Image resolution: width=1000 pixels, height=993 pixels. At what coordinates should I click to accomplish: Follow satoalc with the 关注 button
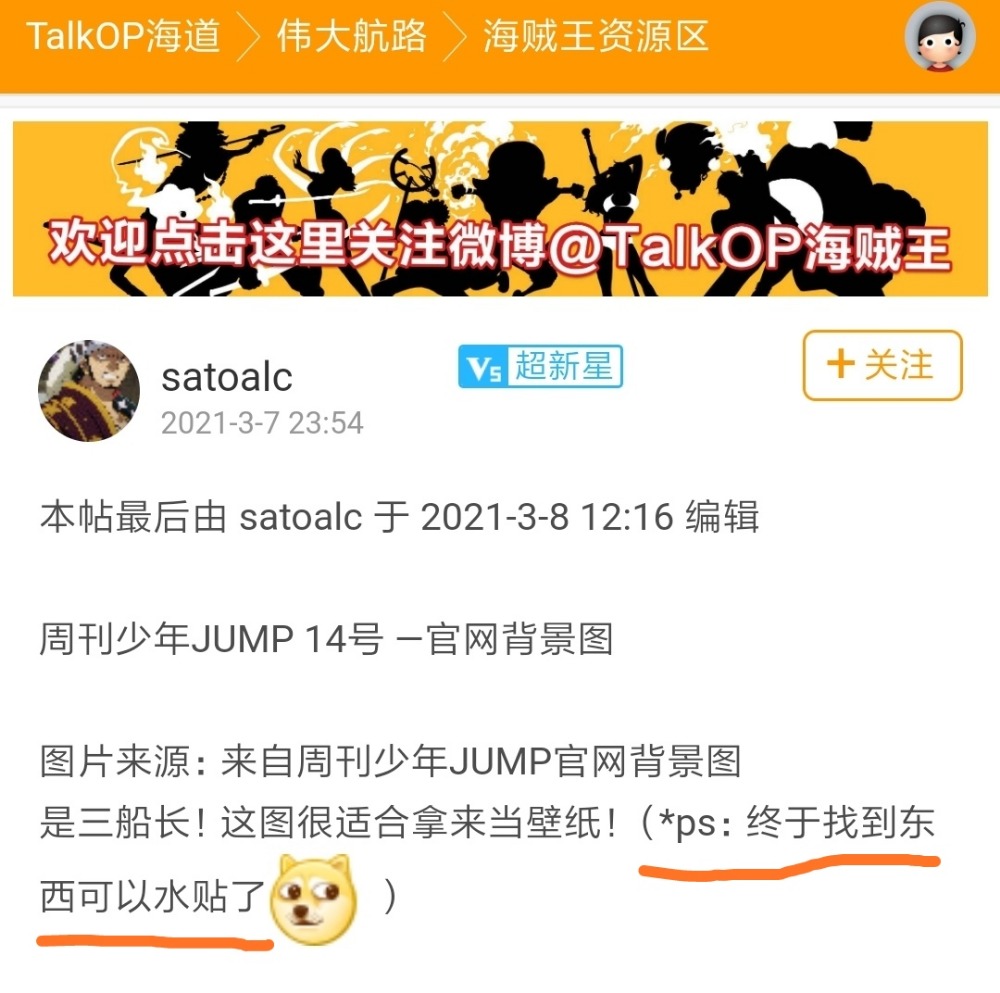click(x=882, y=365)
